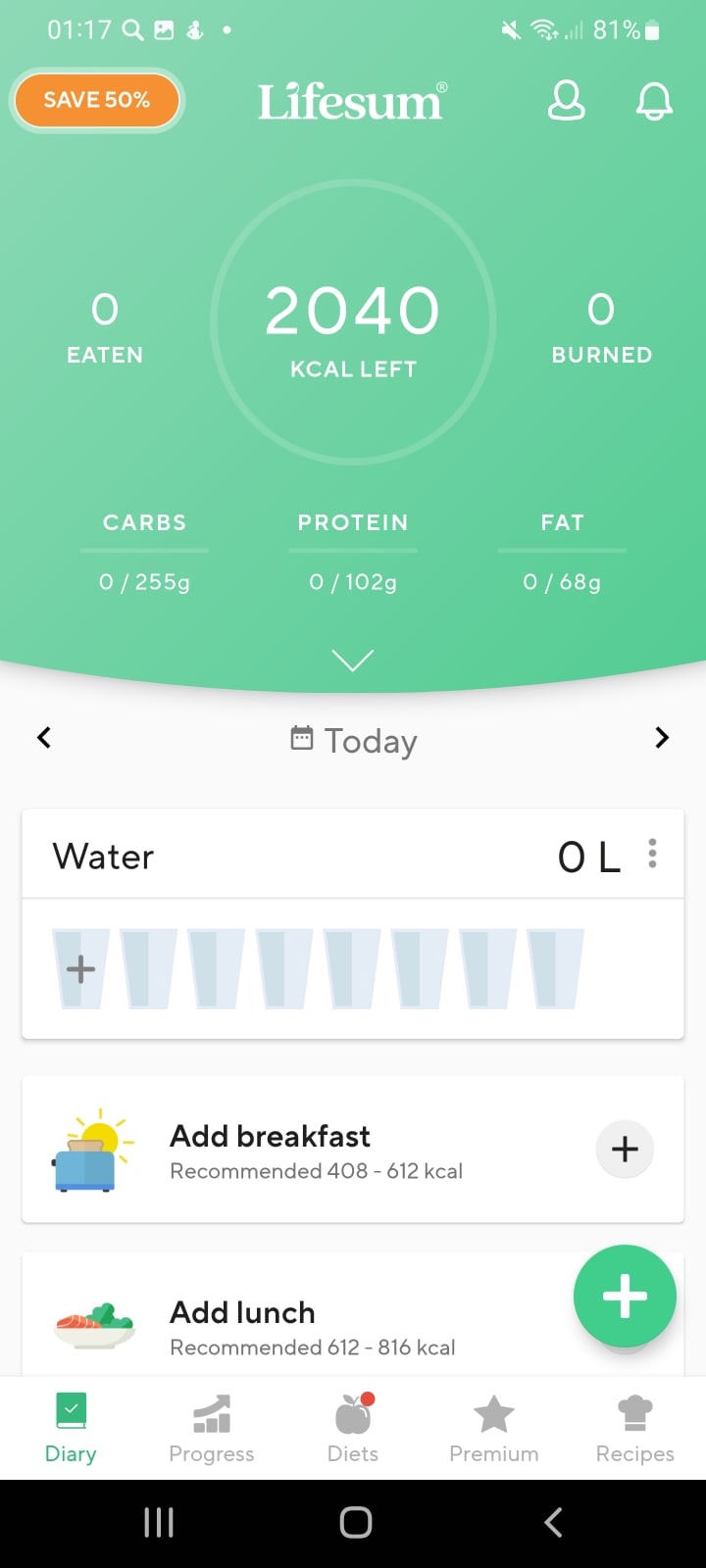This screenshot has width=706, height=1568.
Task: Add breakfast using its plus button
Action: click(x=625, y=1149)
